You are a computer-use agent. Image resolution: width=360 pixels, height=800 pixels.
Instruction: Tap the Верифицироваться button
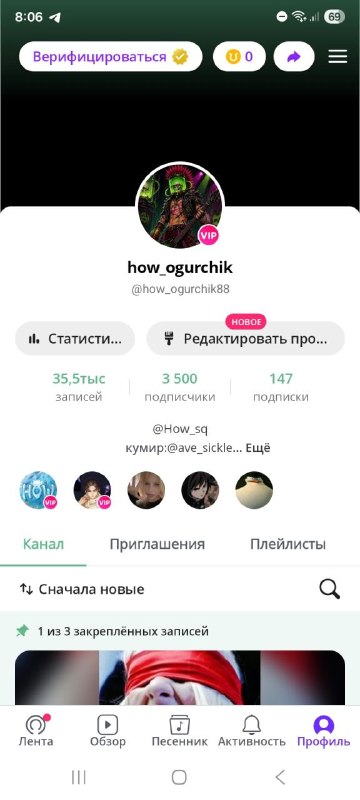[111, 57]
